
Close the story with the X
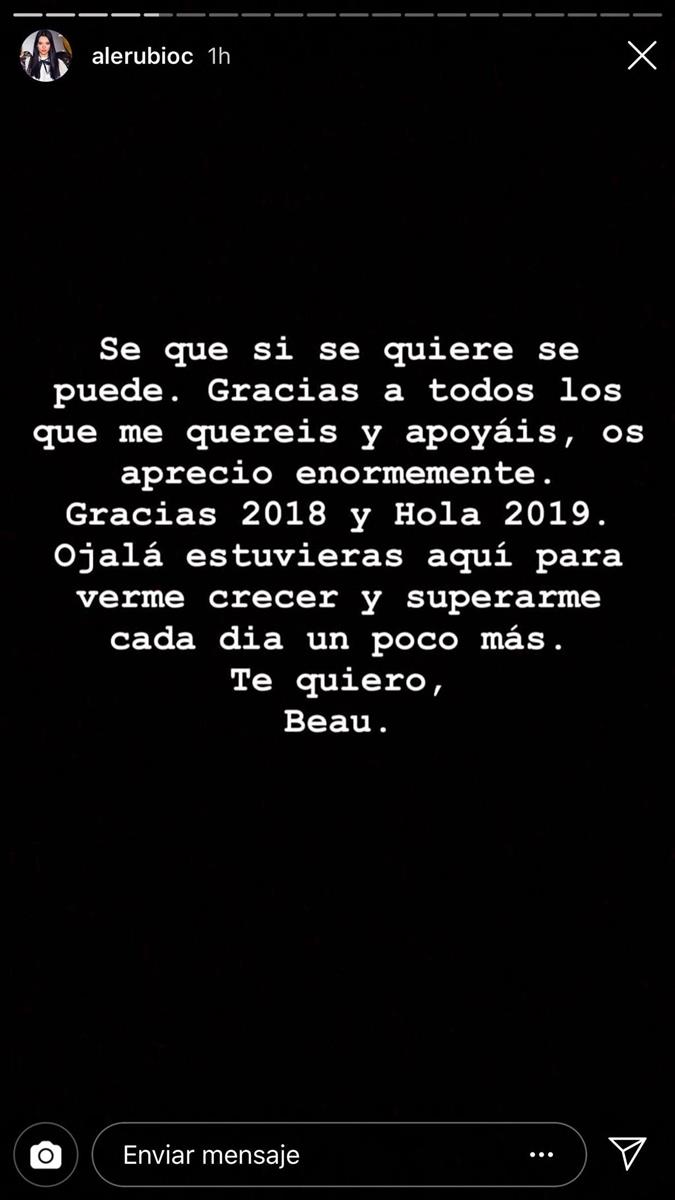coord(641,56)
